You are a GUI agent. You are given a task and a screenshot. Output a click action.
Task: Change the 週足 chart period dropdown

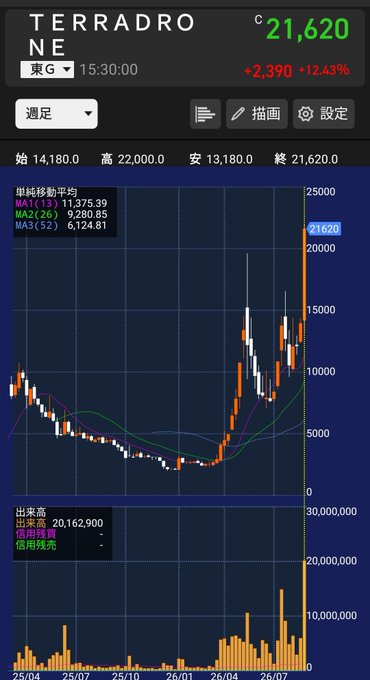tap(56, 114)
